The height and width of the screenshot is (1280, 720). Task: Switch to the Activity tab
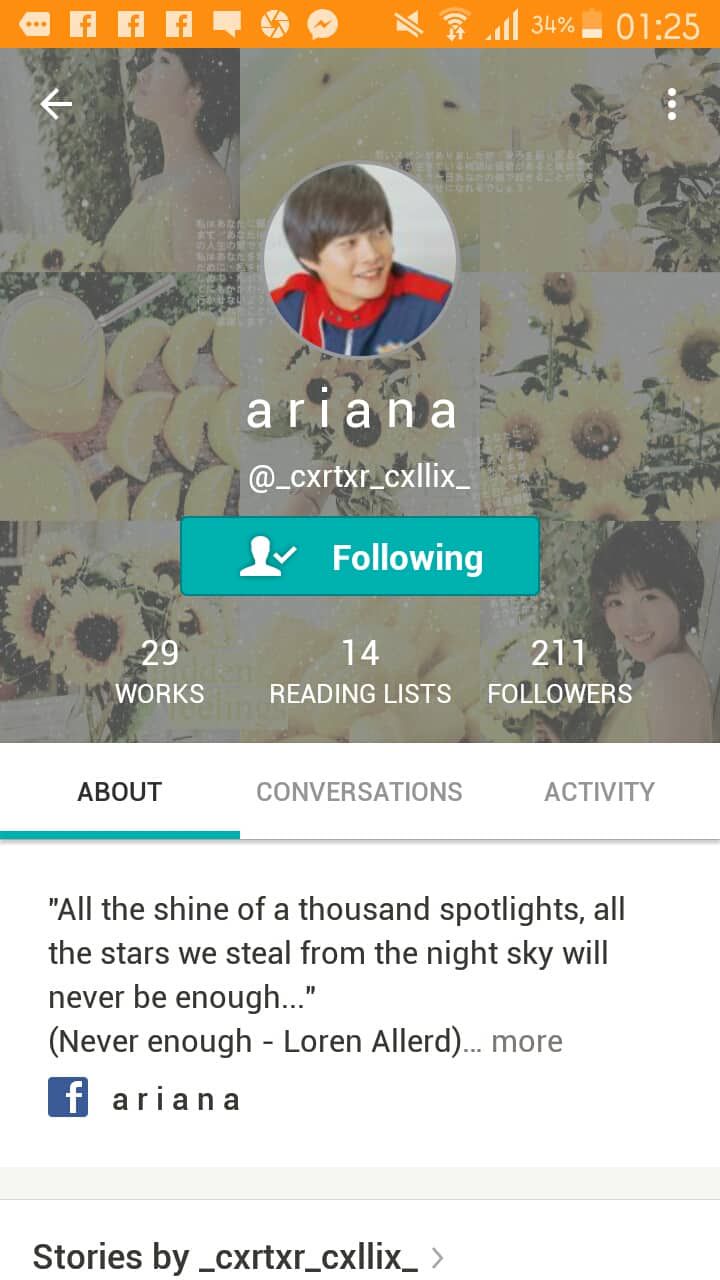pyautogui.click(x=599, y=792)
